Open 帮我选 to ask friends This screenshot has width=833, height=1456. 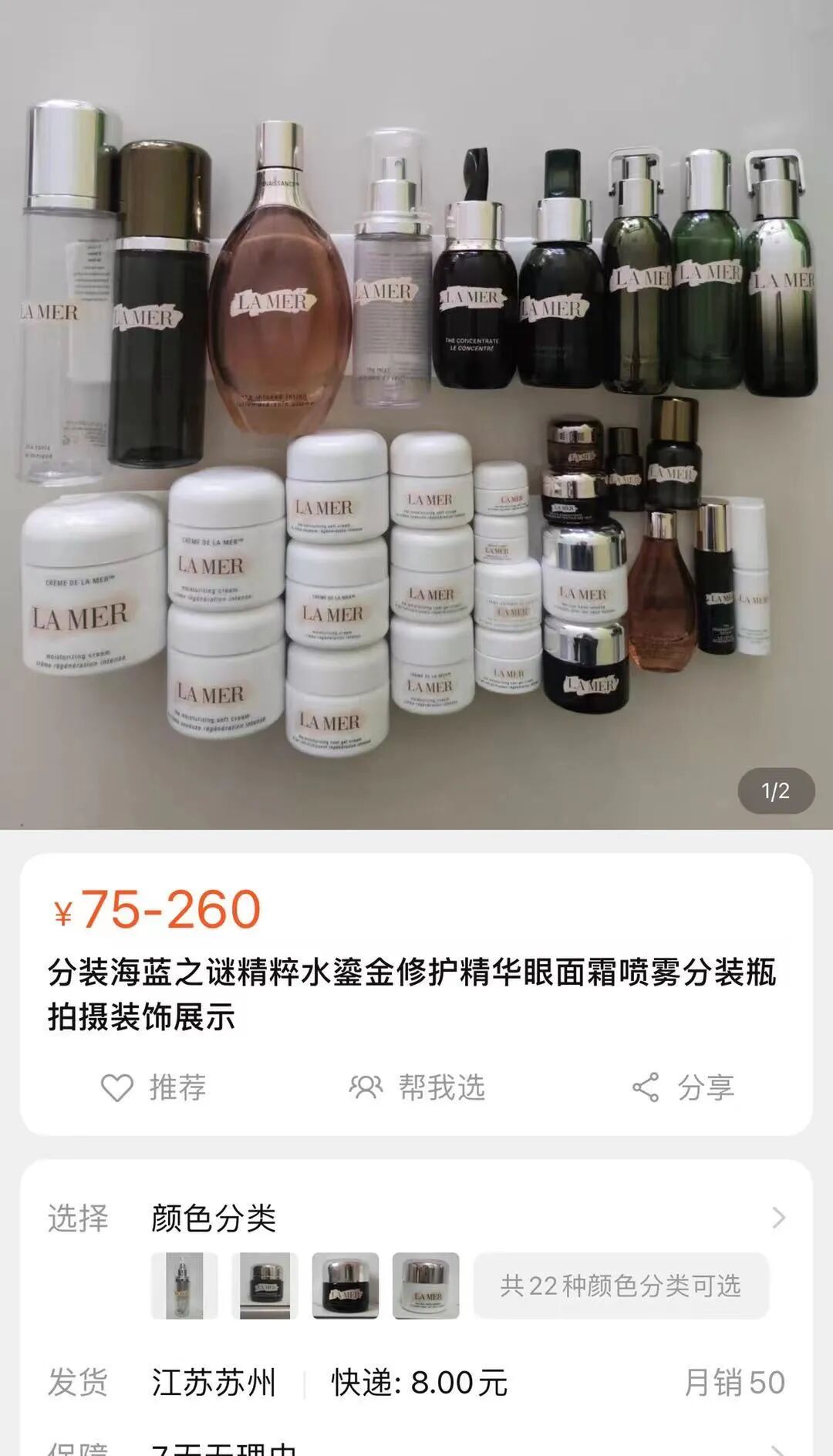point(416,1087)
